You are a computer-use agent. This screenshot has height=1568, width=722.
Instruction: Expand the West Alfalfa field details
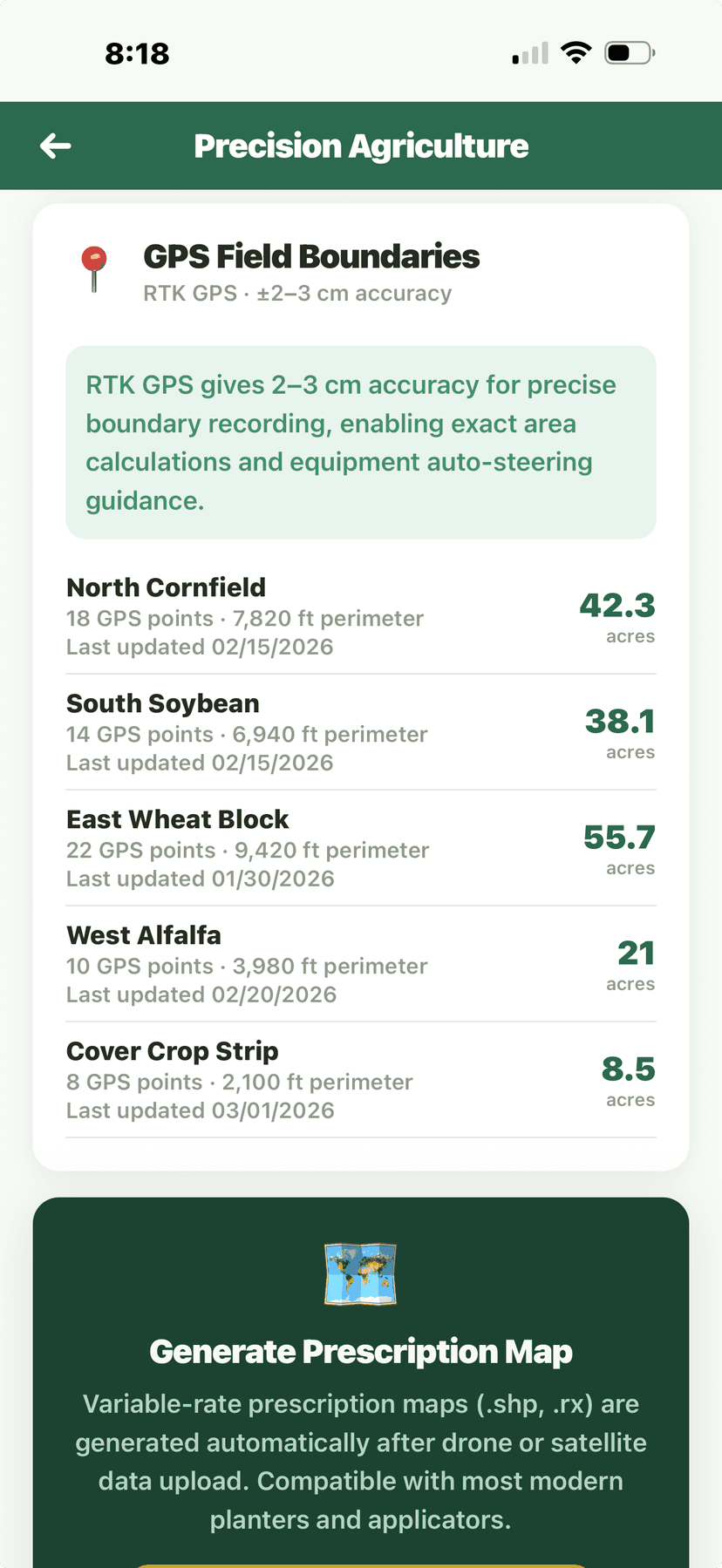click(361, 963)
